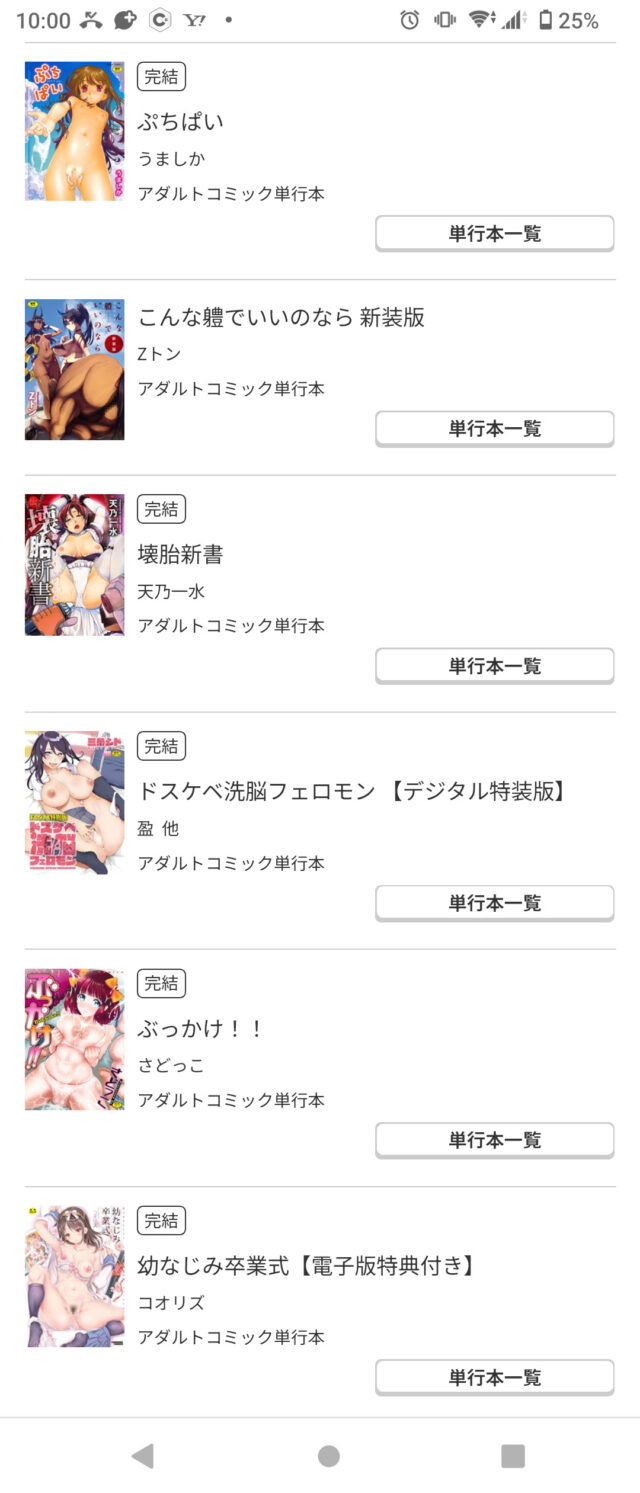Image resolution: width=640 pixels, height=1493 pixels.
Task: Open the list entry by Zトン
Action: pyautogui.click(x=281, y=318)
